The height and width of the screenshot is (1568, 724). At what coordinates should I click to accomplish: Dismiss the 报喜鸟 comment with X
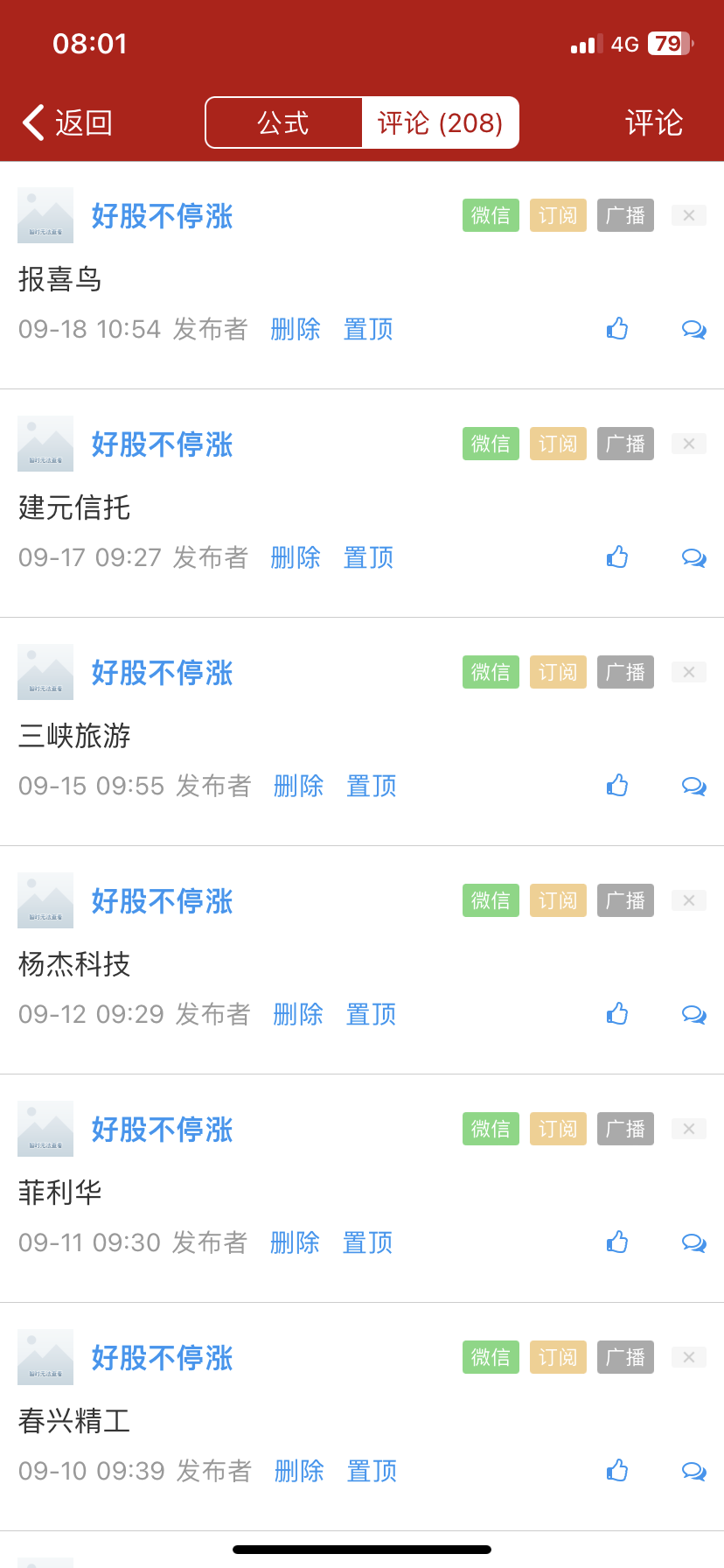(x=689, y=215)
